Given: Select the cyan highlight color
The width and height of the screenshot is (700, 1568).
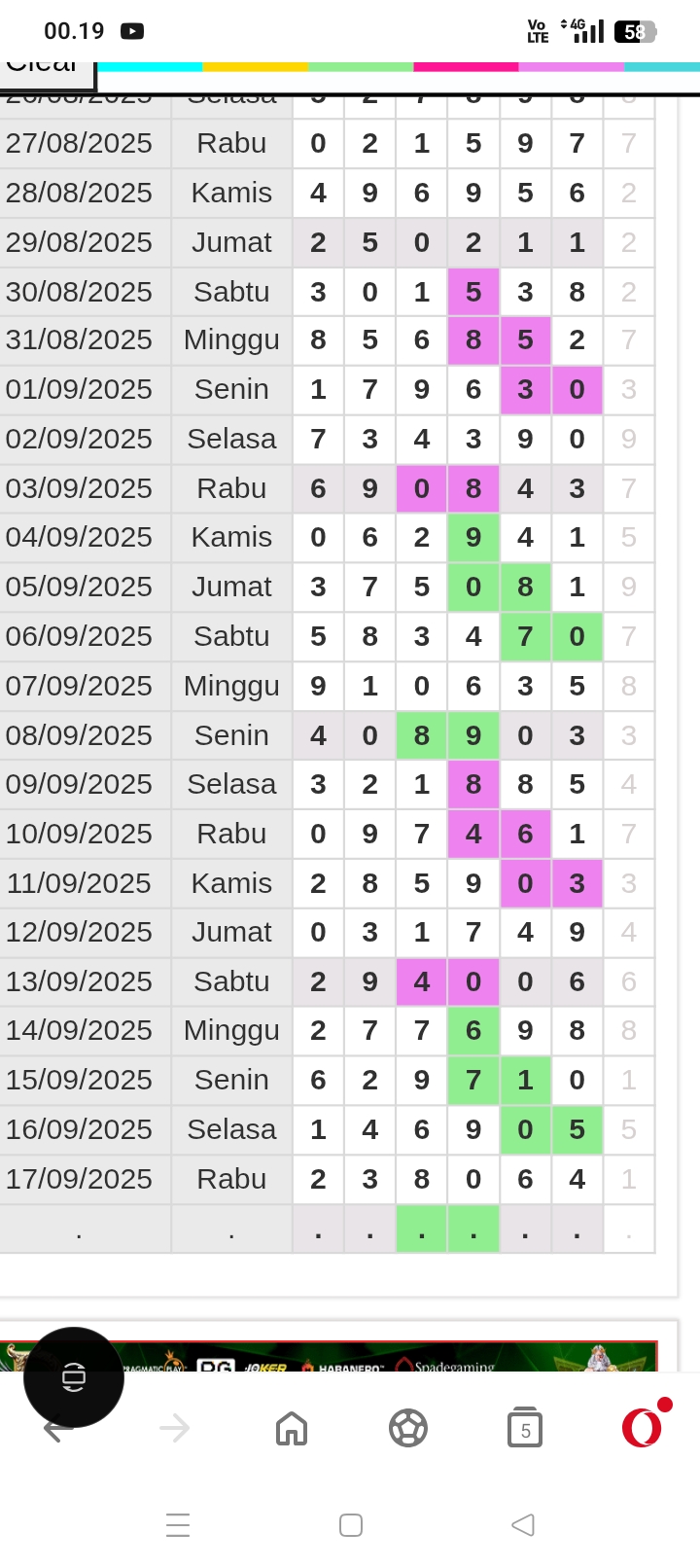Looking at the screenshot, I should click(x=150, y=67).
